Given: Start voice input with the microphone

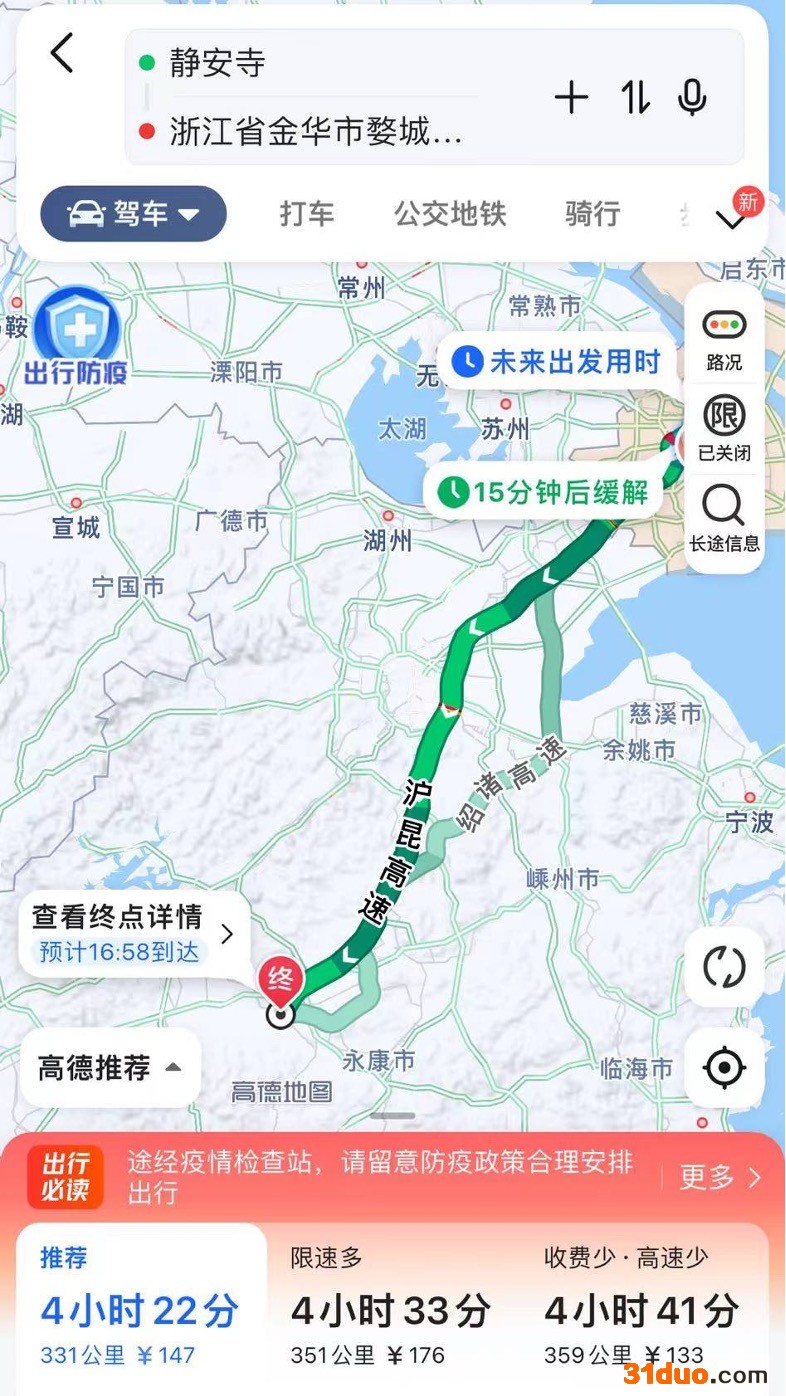Looking at the screenshot, I should coord(692,98).
